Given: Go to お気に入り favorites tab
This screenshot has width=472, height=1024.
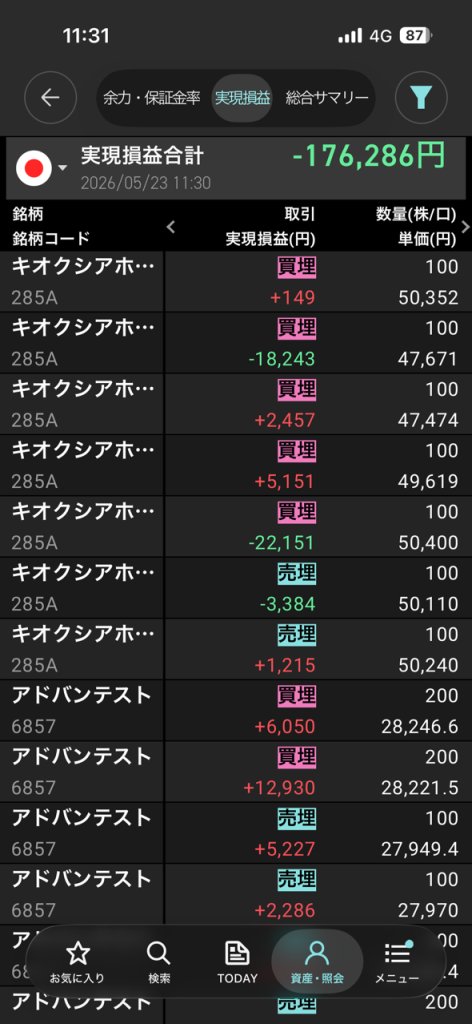Looking at the screenshot, I should pos(77,962).
